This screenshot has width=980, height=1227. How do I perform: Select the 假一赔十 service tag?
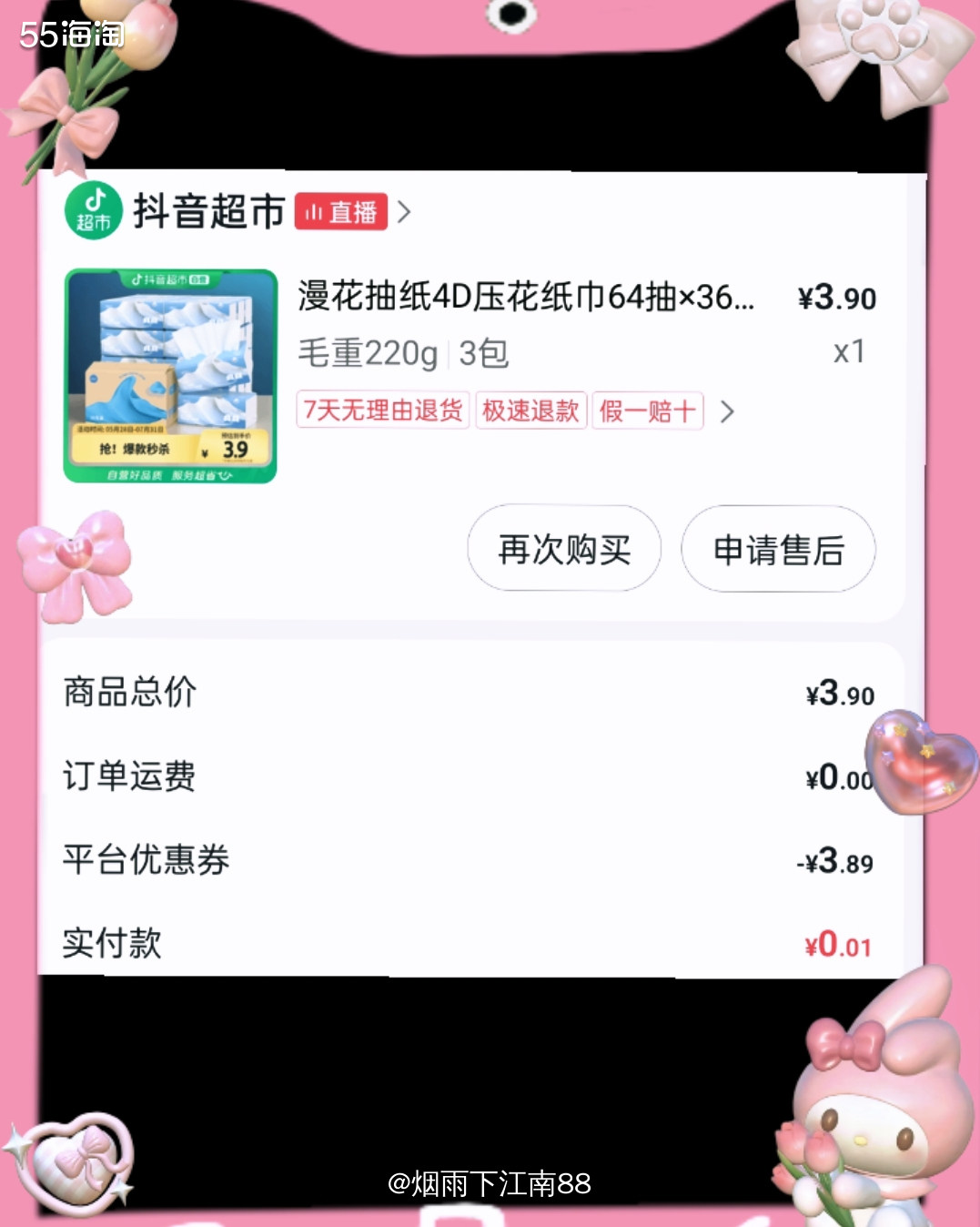(x=648, y=411)
